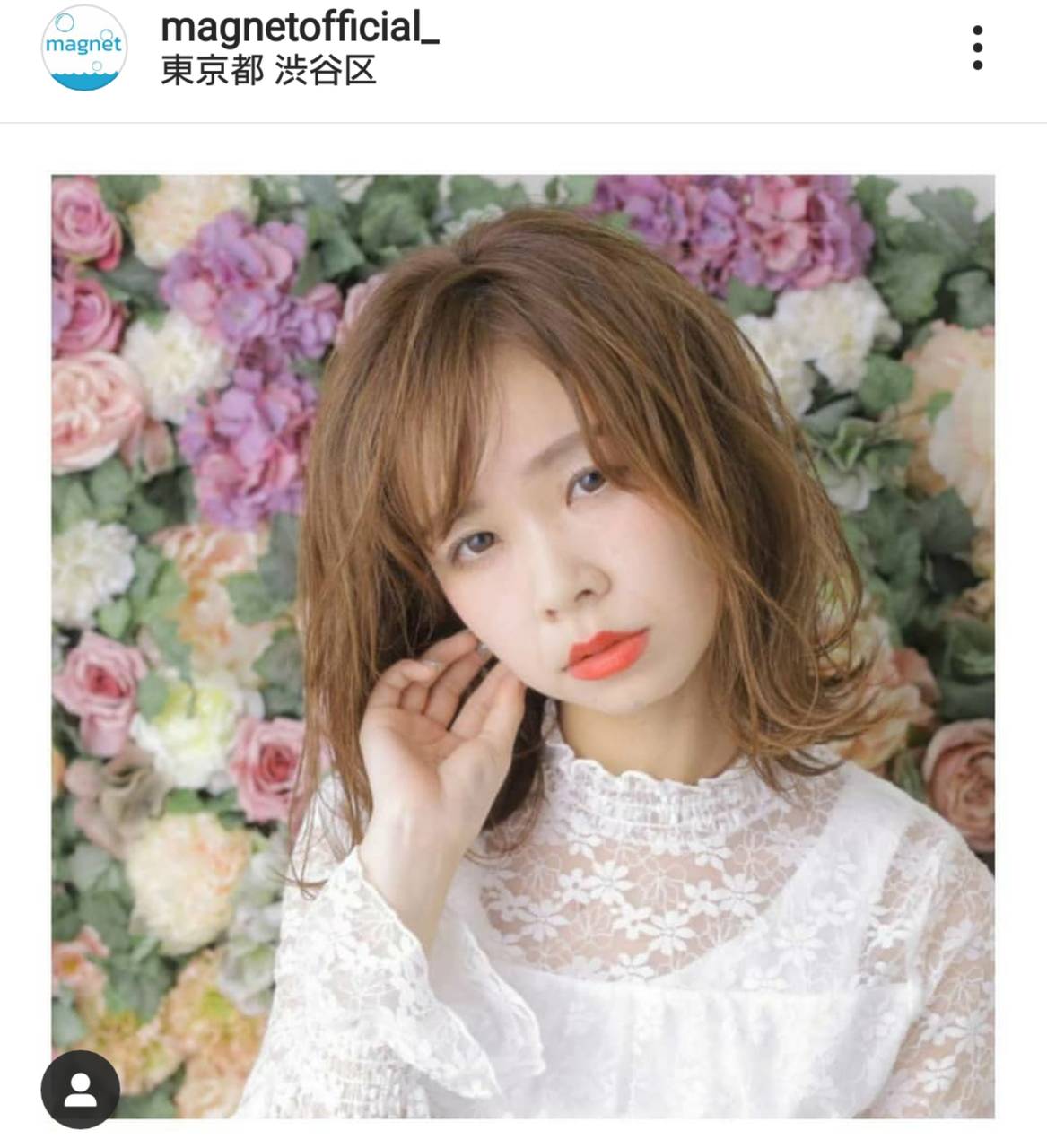The width and height of the screenshot is (1047, 1148).
Task: Open the magnetofficial_ username link
Action: click(x=300, y=27)
